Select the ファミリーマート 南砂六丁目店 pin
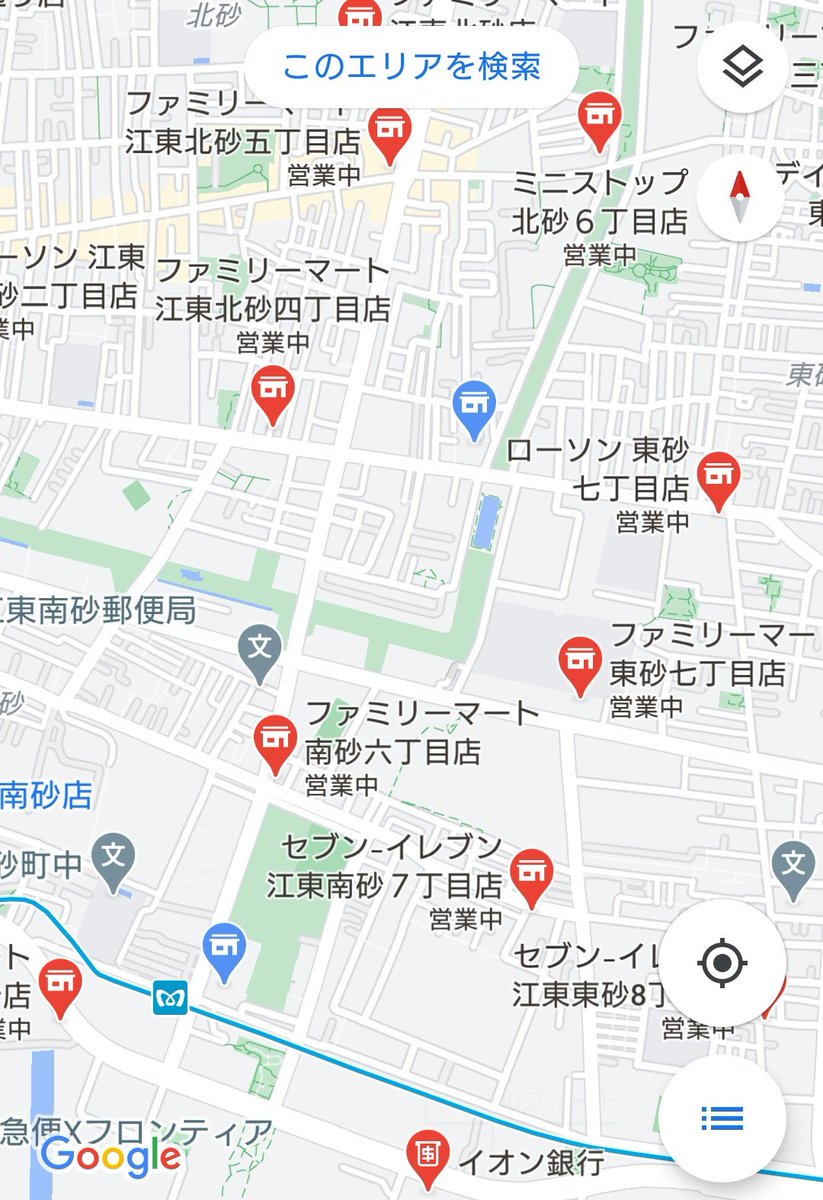Screen dimensions: 823x1200 tap(276, 741)
